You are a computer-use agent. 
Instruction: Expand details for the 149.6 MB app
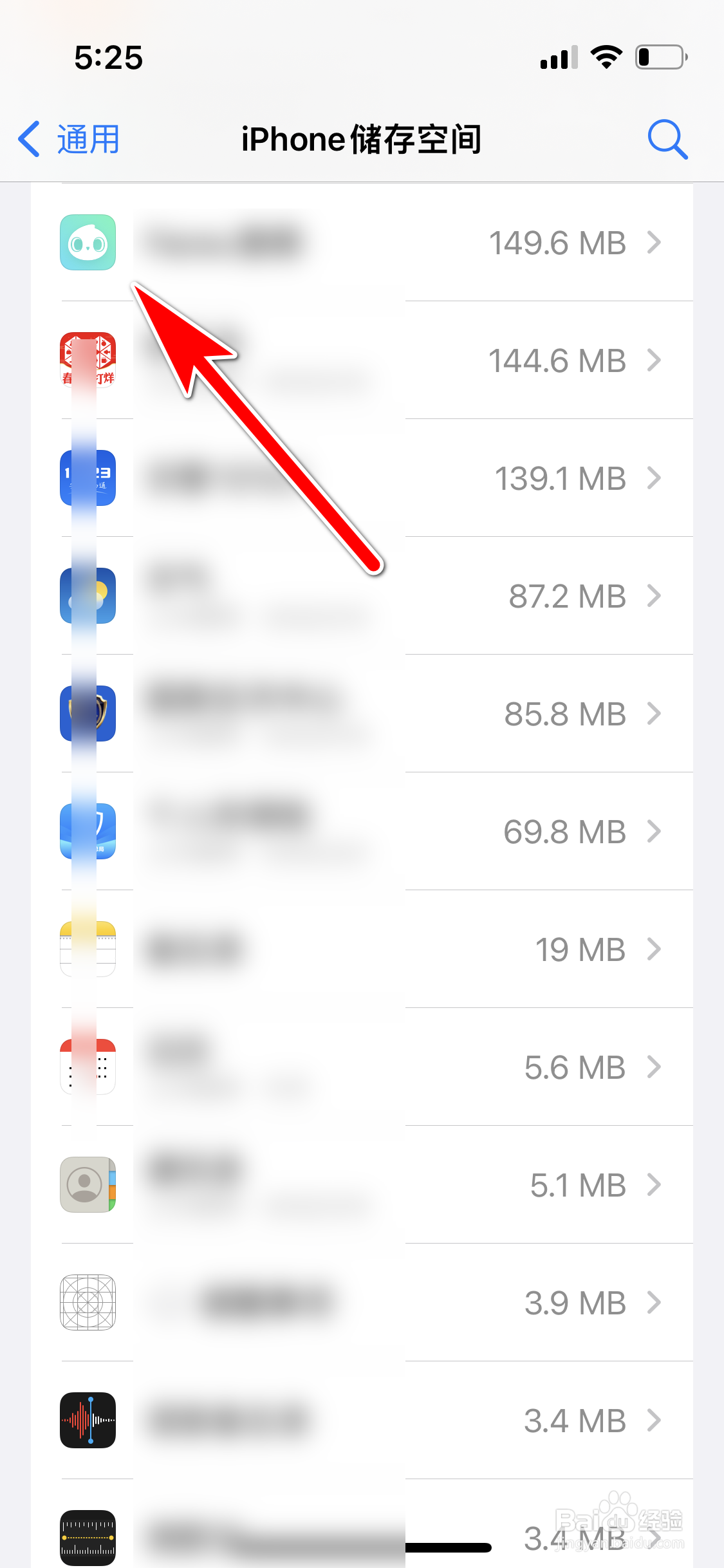655,242
